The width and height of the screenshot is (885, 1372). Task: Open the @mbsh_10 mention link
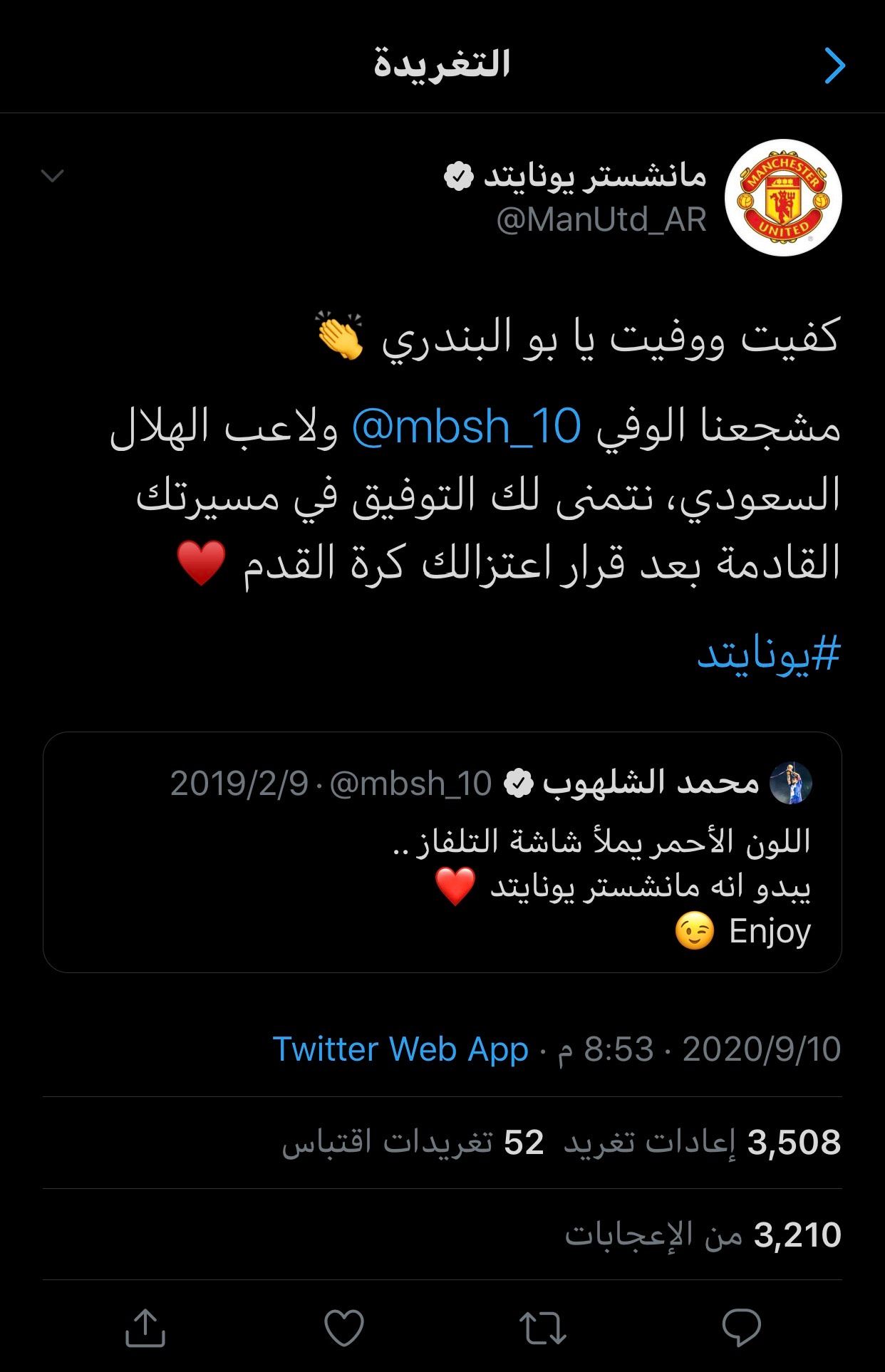[x=467, y=427]
